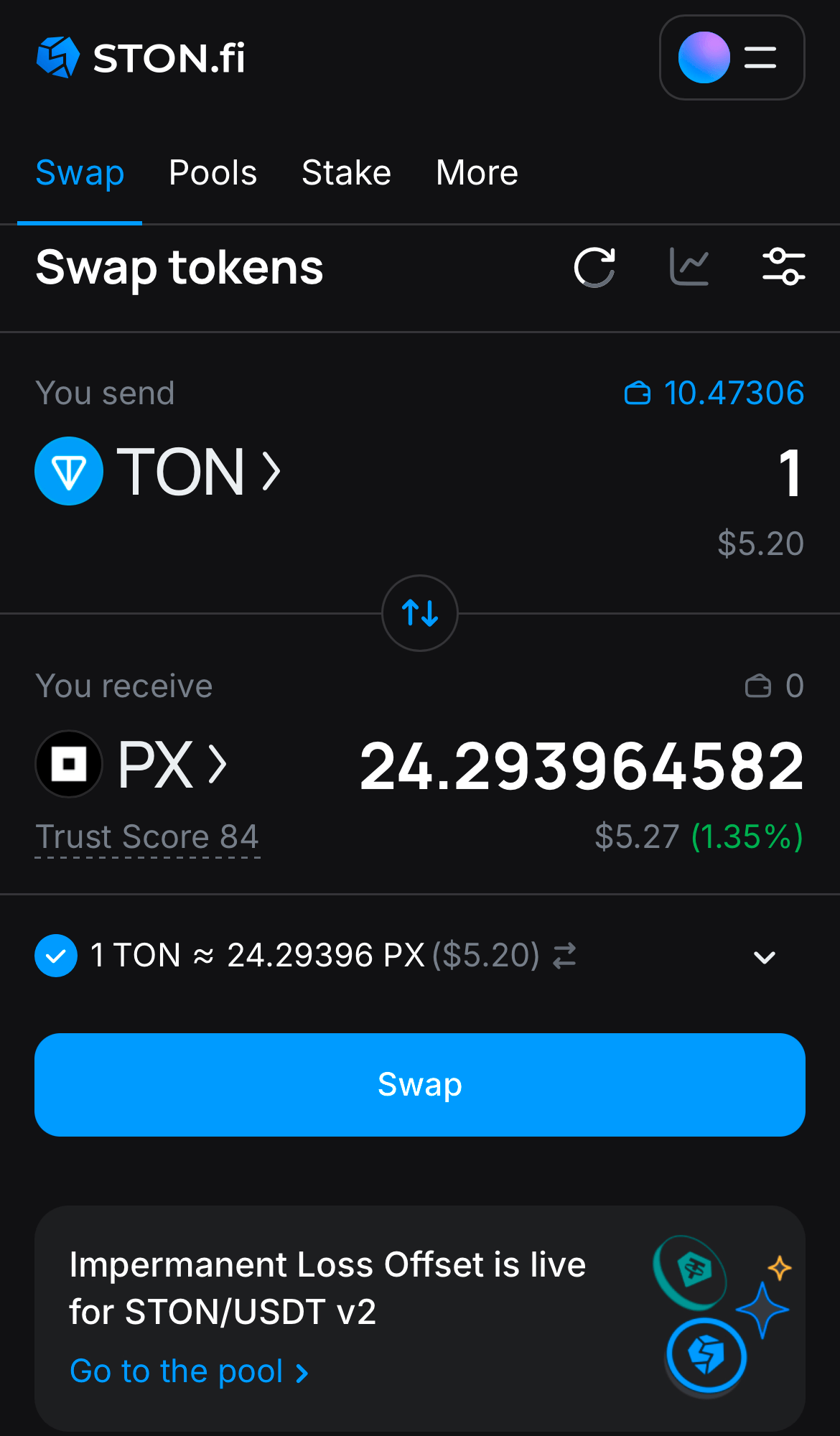Invert the displayed exchange rate
840x1436 pixels.
click(x=564, y=955)
